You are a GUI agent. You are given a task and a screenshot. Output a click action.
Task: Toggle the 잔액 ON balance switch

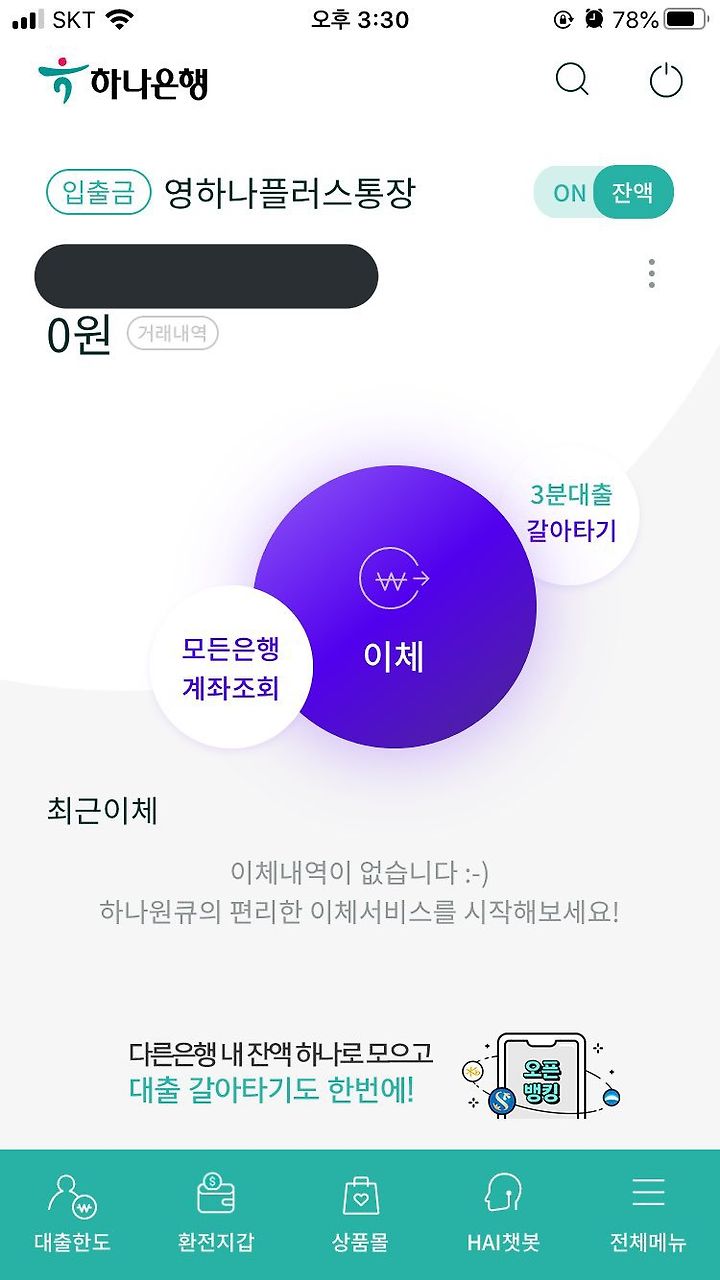(x=603, y=192)
